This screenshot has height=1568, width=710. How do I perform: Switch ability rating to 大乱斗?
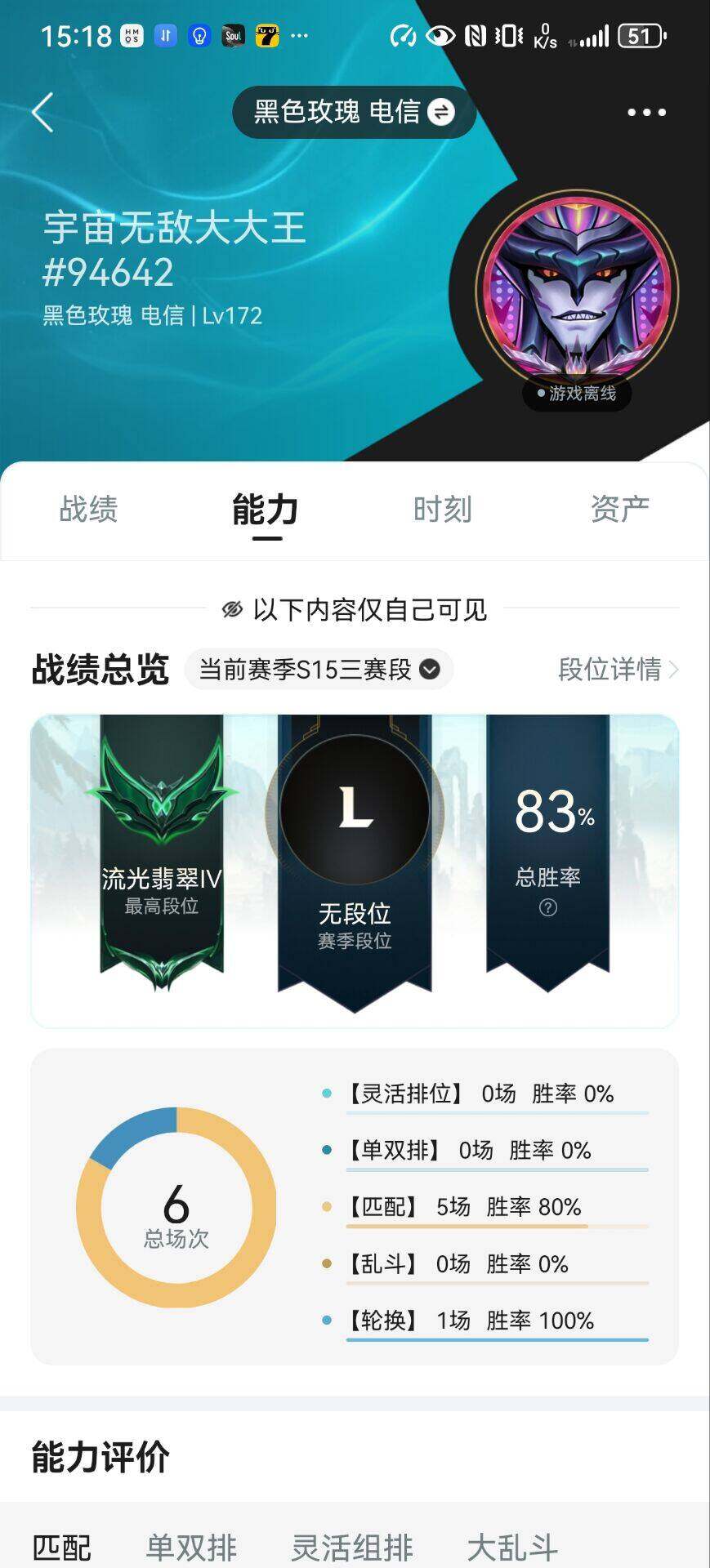pos(512,1546)
